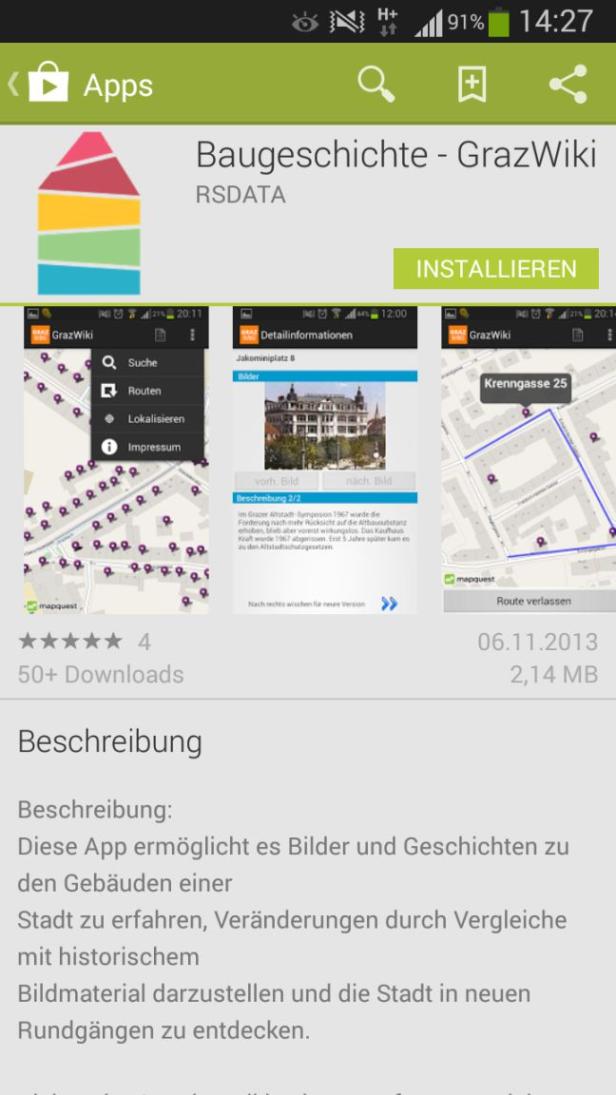This screenshot has height=1095, width=616.
Task: Open the search magnifier icon
Action: (x=376, y=86)
